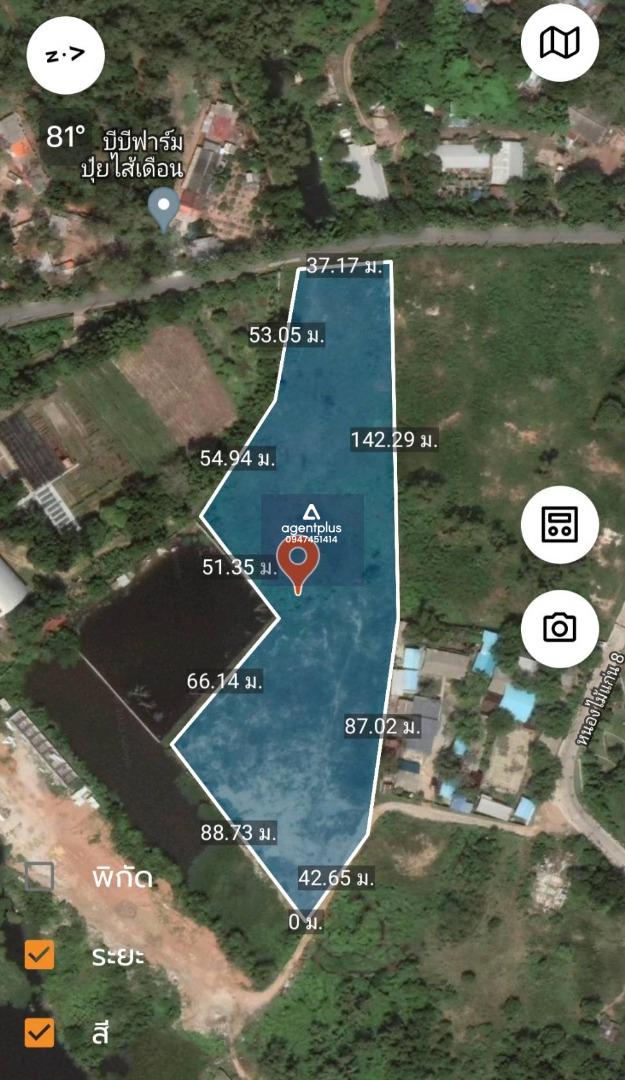Viewport: 625px width, 1080px height.
Task: Open the บีบีฟาร์ม ปุ๋ยไส้เดือน place marker
Action: pyautogui.click(x=164, y=209)
